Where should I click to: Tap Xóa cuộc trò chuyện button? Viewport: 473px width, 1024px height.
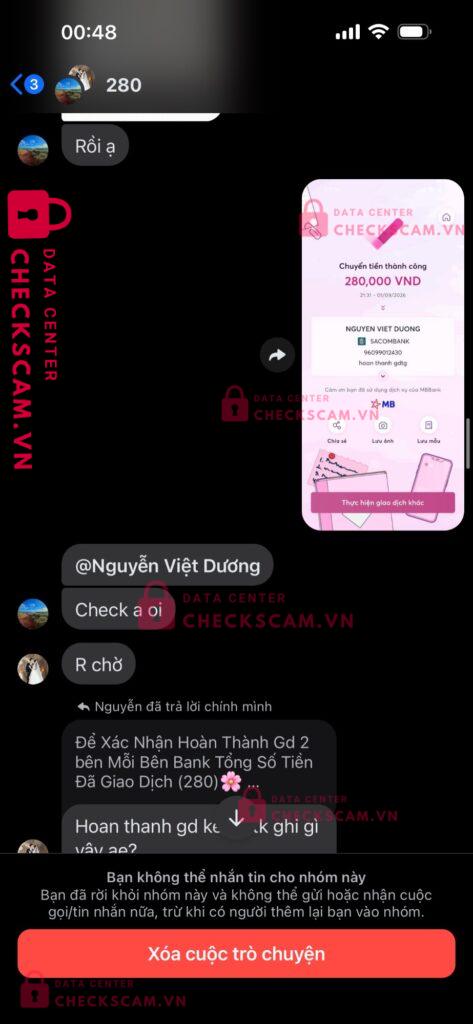(236, 953)
